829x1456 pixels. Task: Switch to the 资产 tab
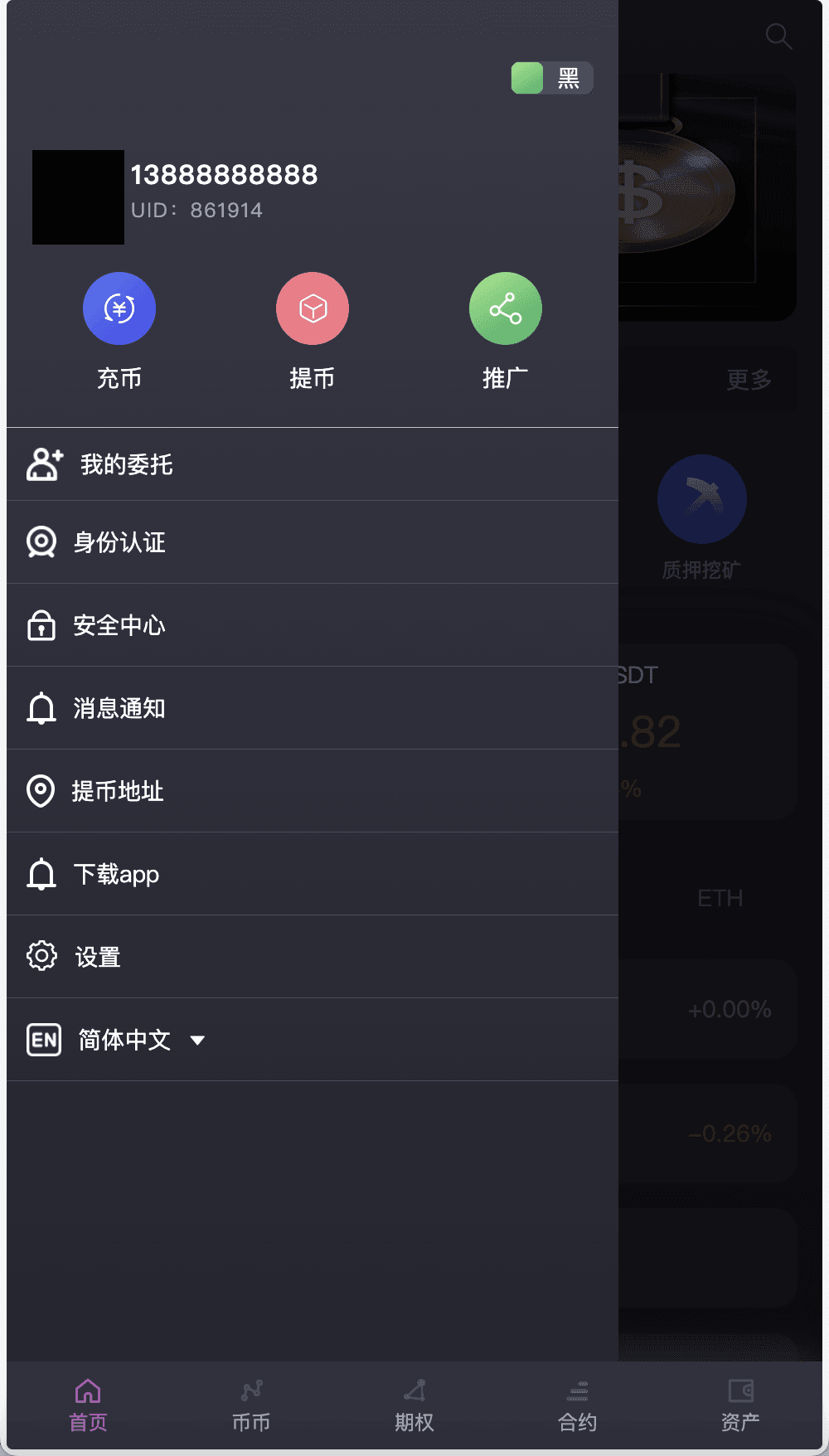pos(740,1406)
